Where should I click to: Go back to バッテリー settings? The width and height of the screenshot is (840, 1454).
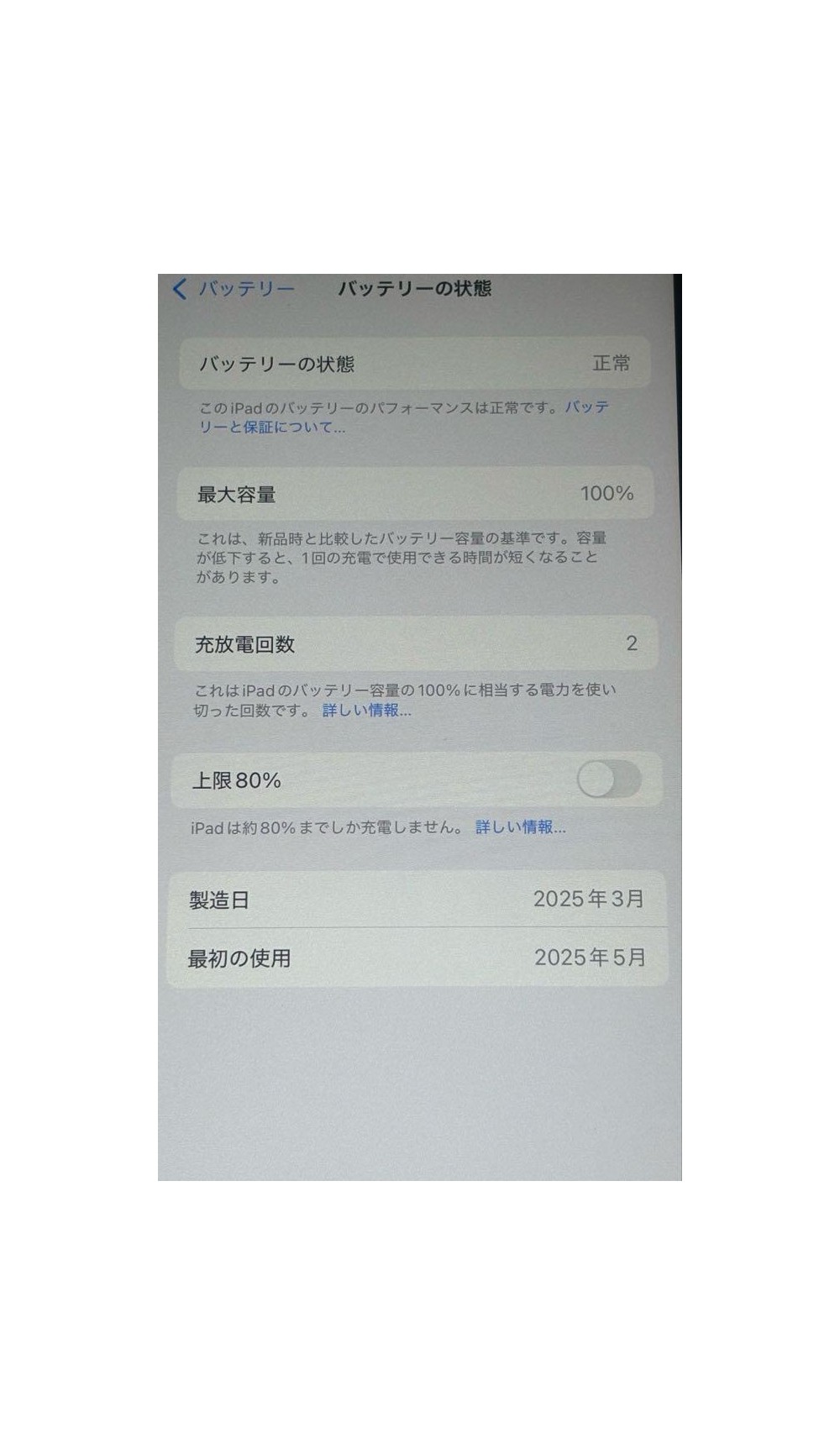coord(233,289)
